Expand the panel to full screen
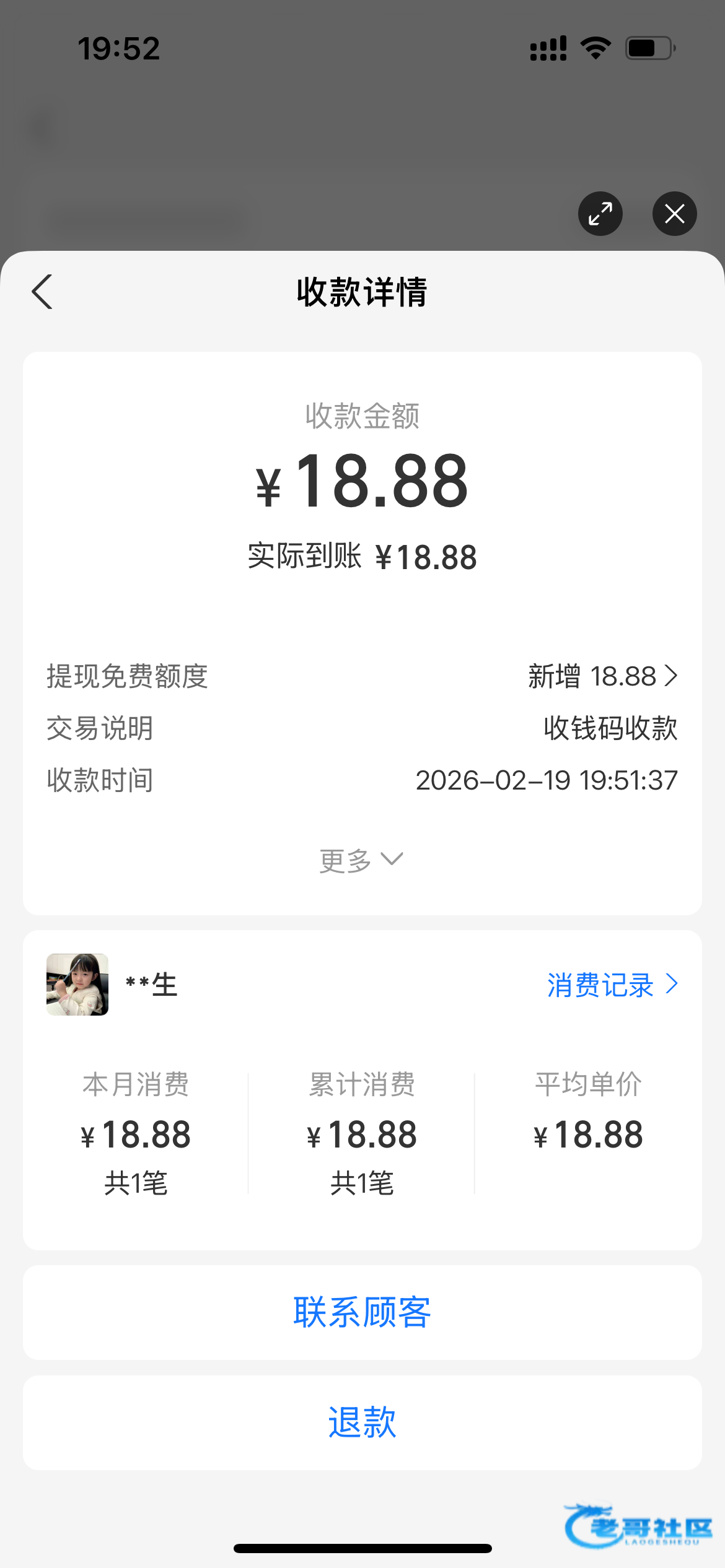The width and height of the screenshot is (725, 1568). click(600, 214)
